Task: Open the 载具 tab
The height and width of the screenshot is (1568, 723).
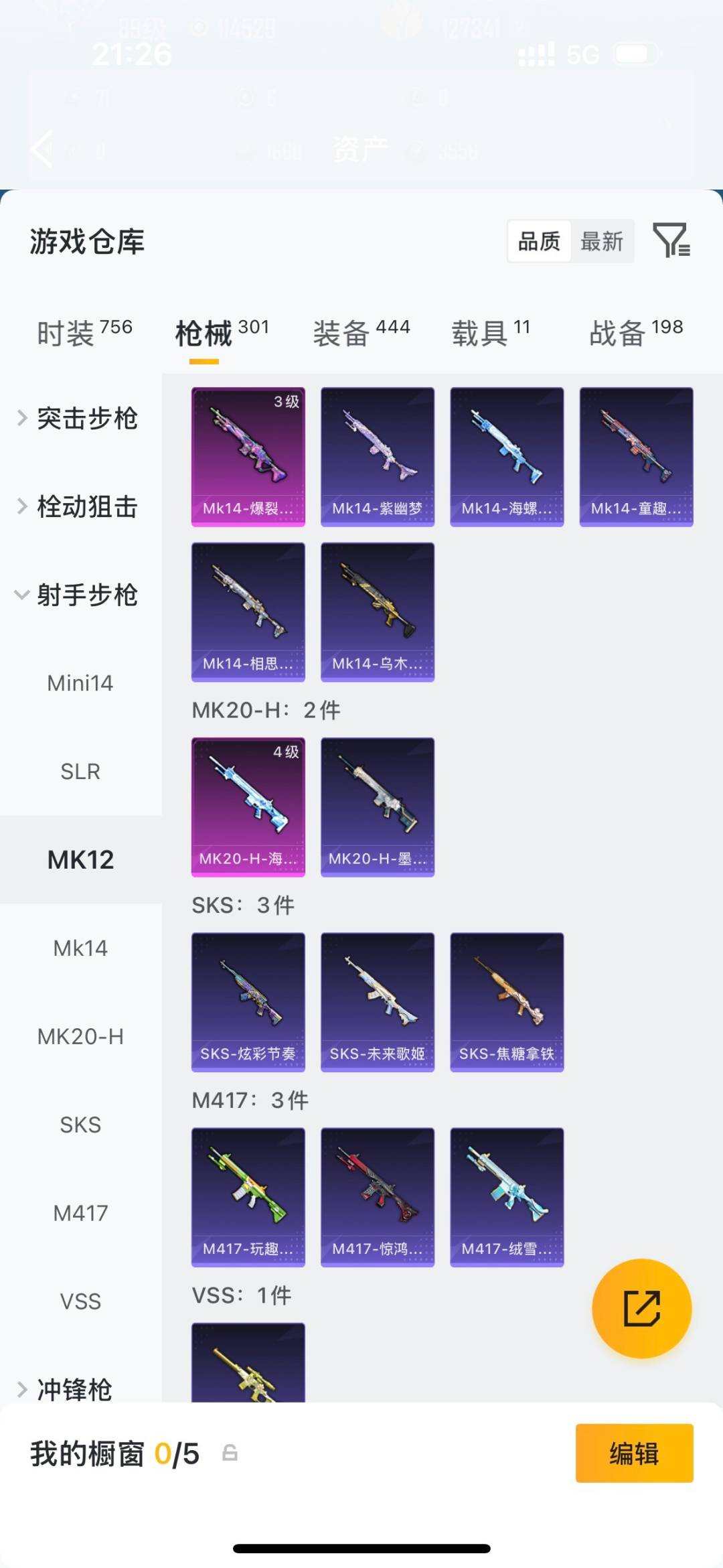Action: (x=491, y=332)
